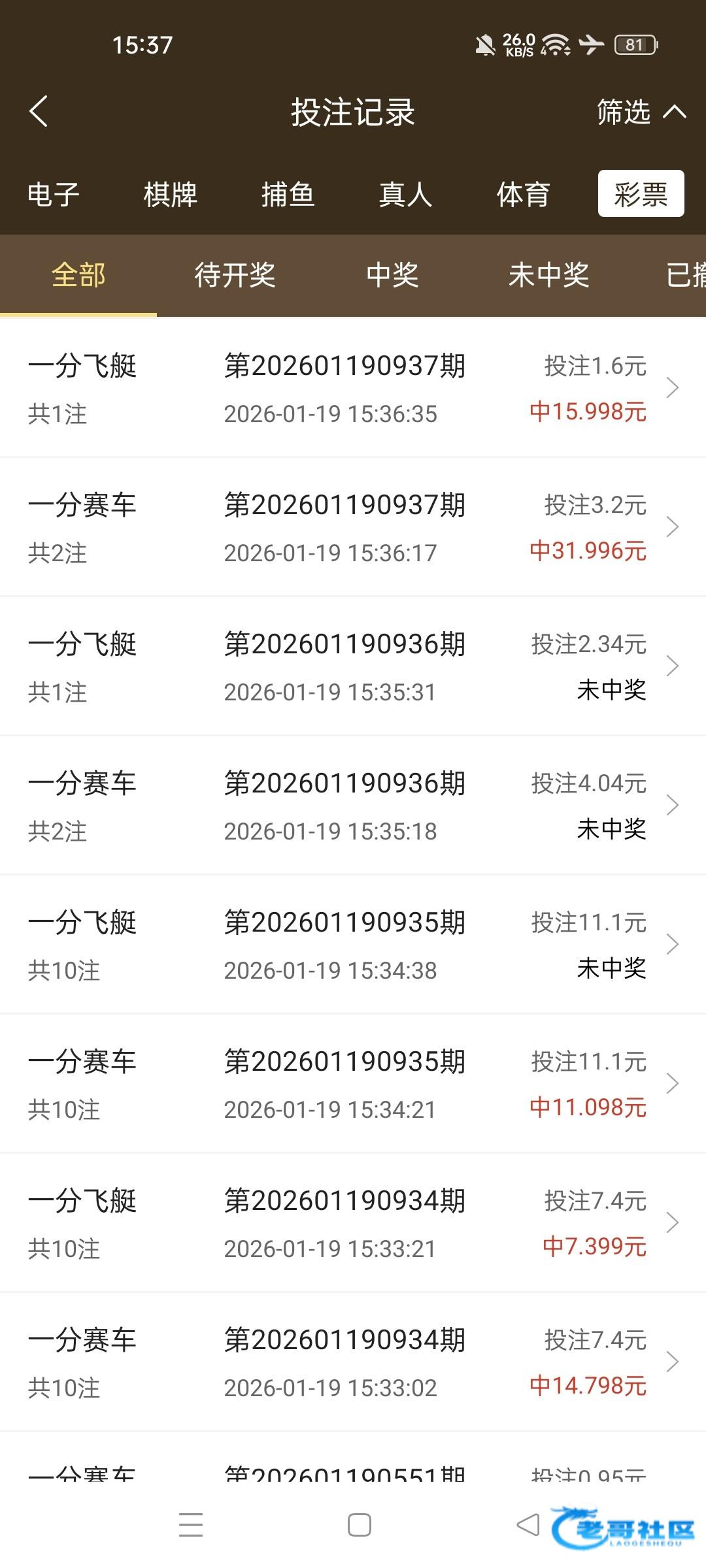Filter by 待开奖 status

(x=235, y=275)
